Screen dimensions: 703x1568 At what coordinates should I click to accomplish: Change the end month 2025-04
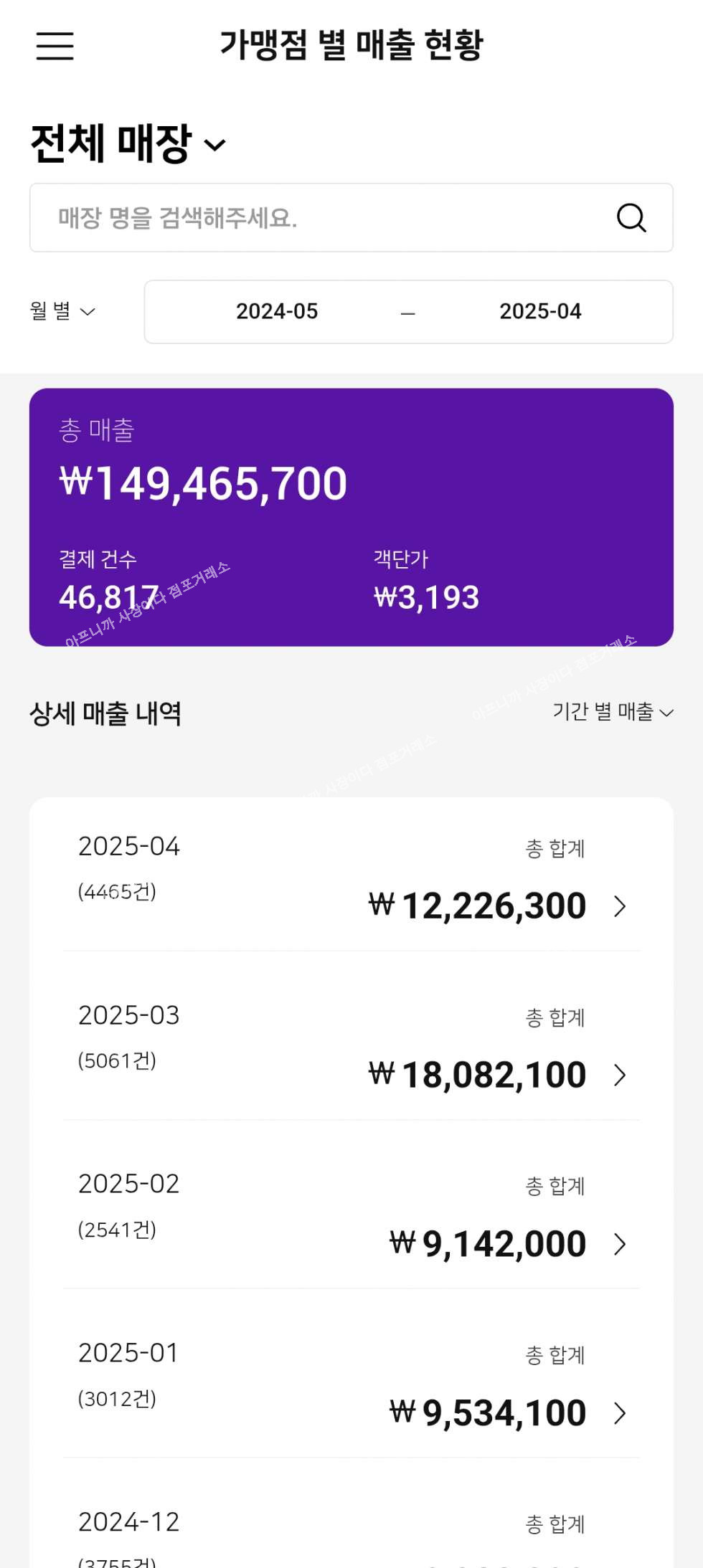click(x=540, y=312)
